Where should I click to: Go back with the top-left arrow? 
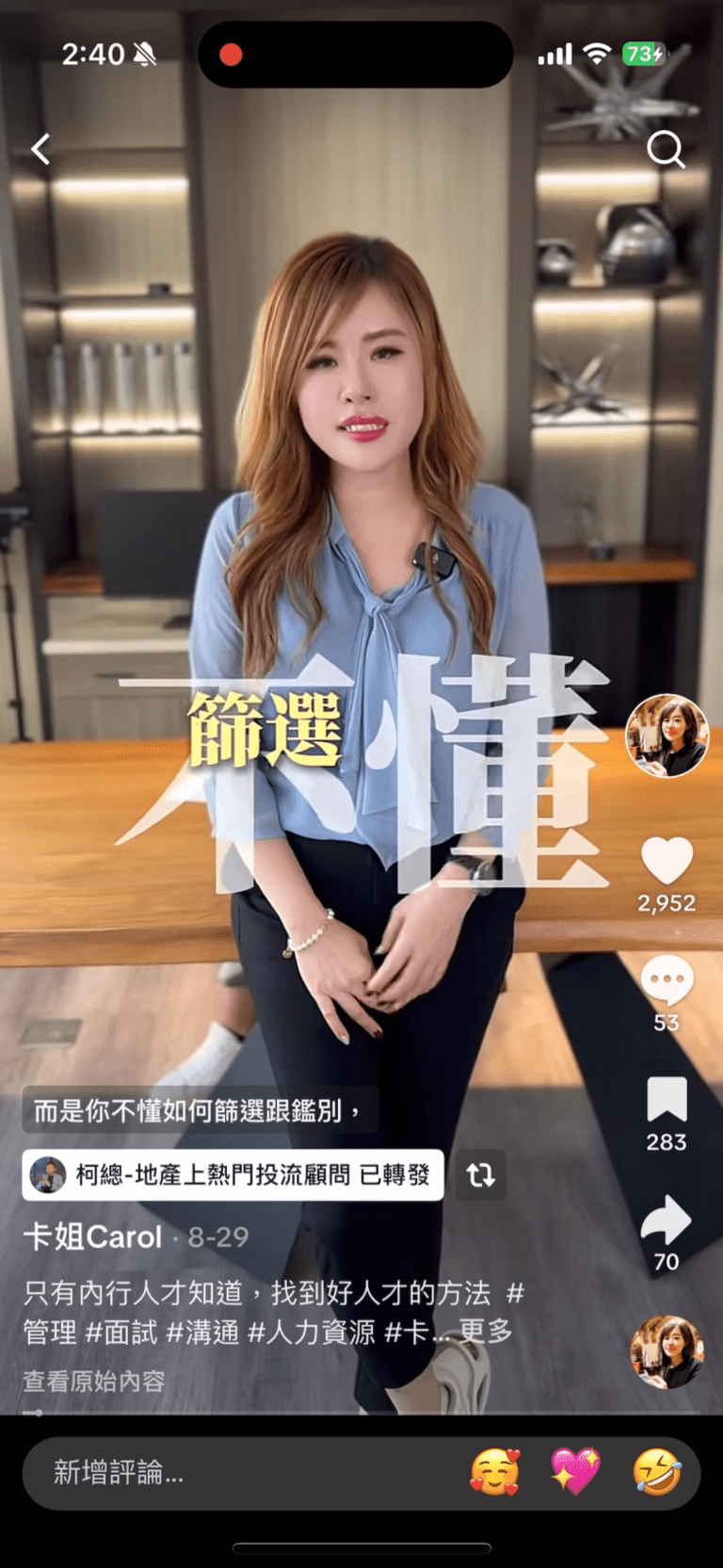(x=40, y=149)
